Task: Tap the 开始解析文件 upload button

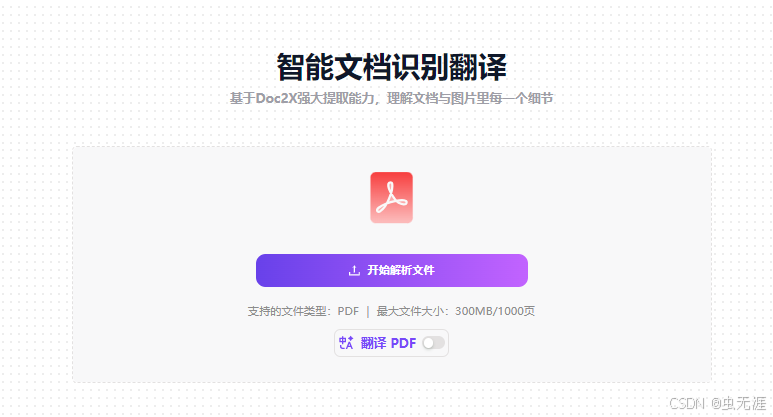Action: (x=391, y=270)
